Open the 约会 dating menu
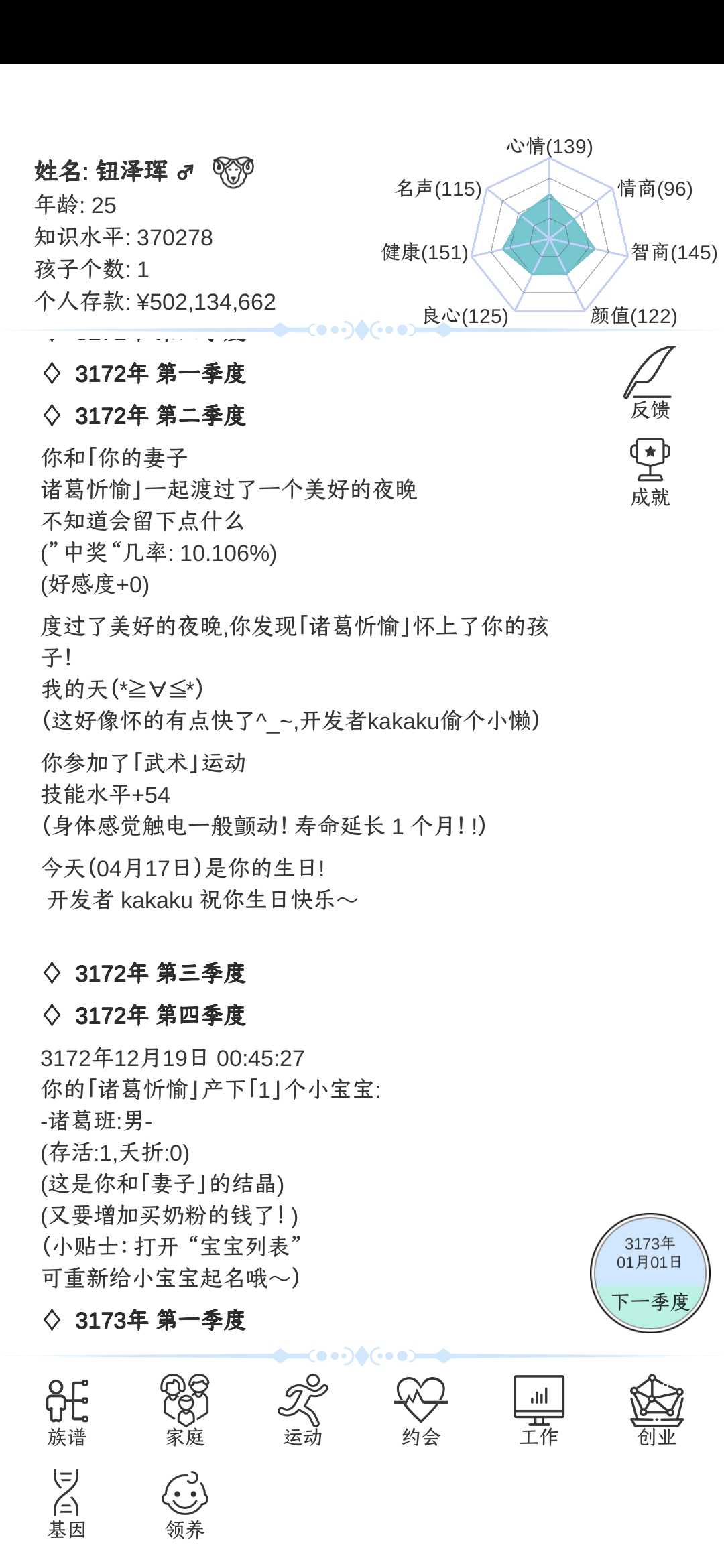724x1568 pixels. point(420,1410)
